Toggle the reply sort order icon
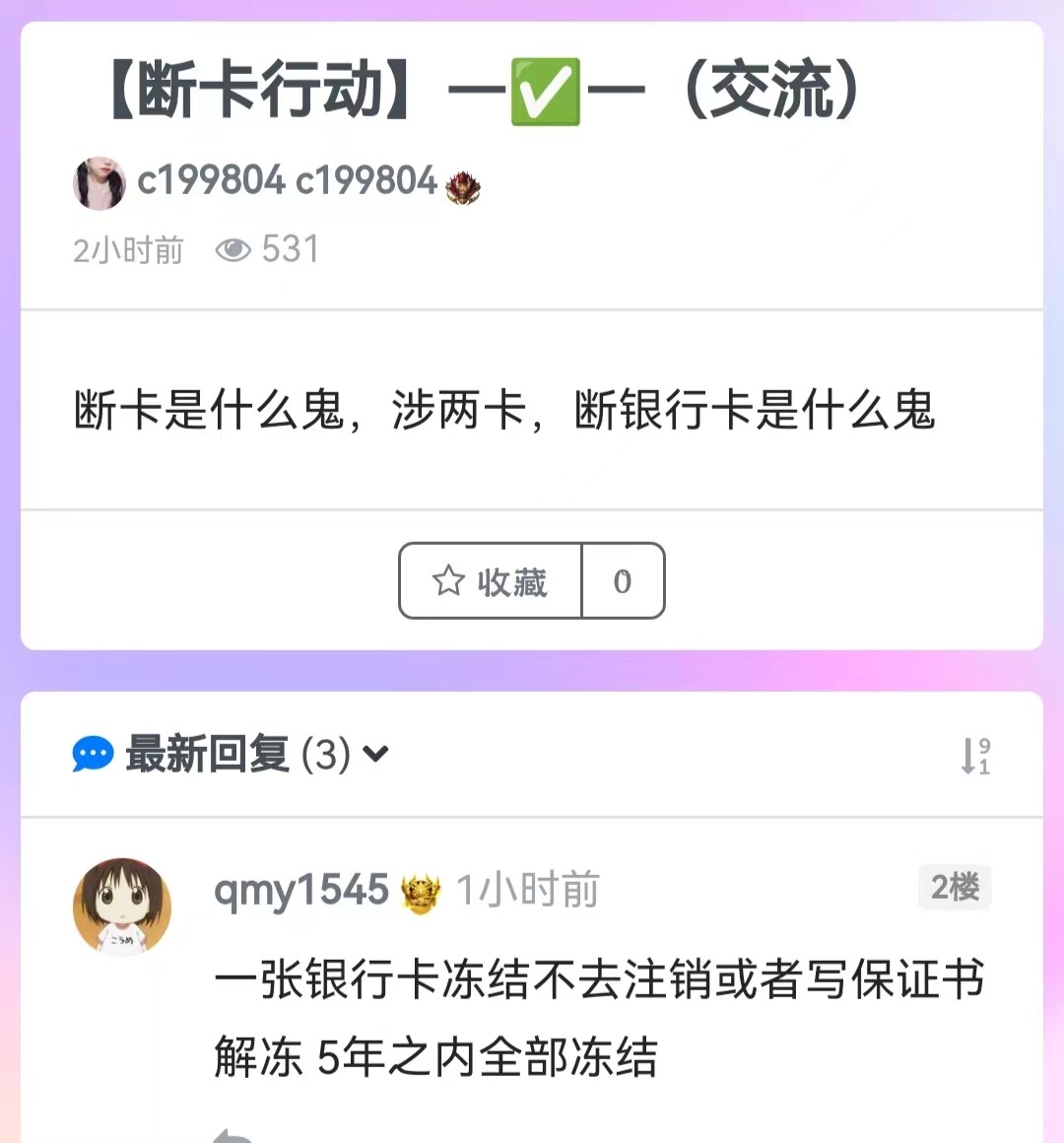The width and height of the screenshot is (1064, 1143). pos(975,755)
